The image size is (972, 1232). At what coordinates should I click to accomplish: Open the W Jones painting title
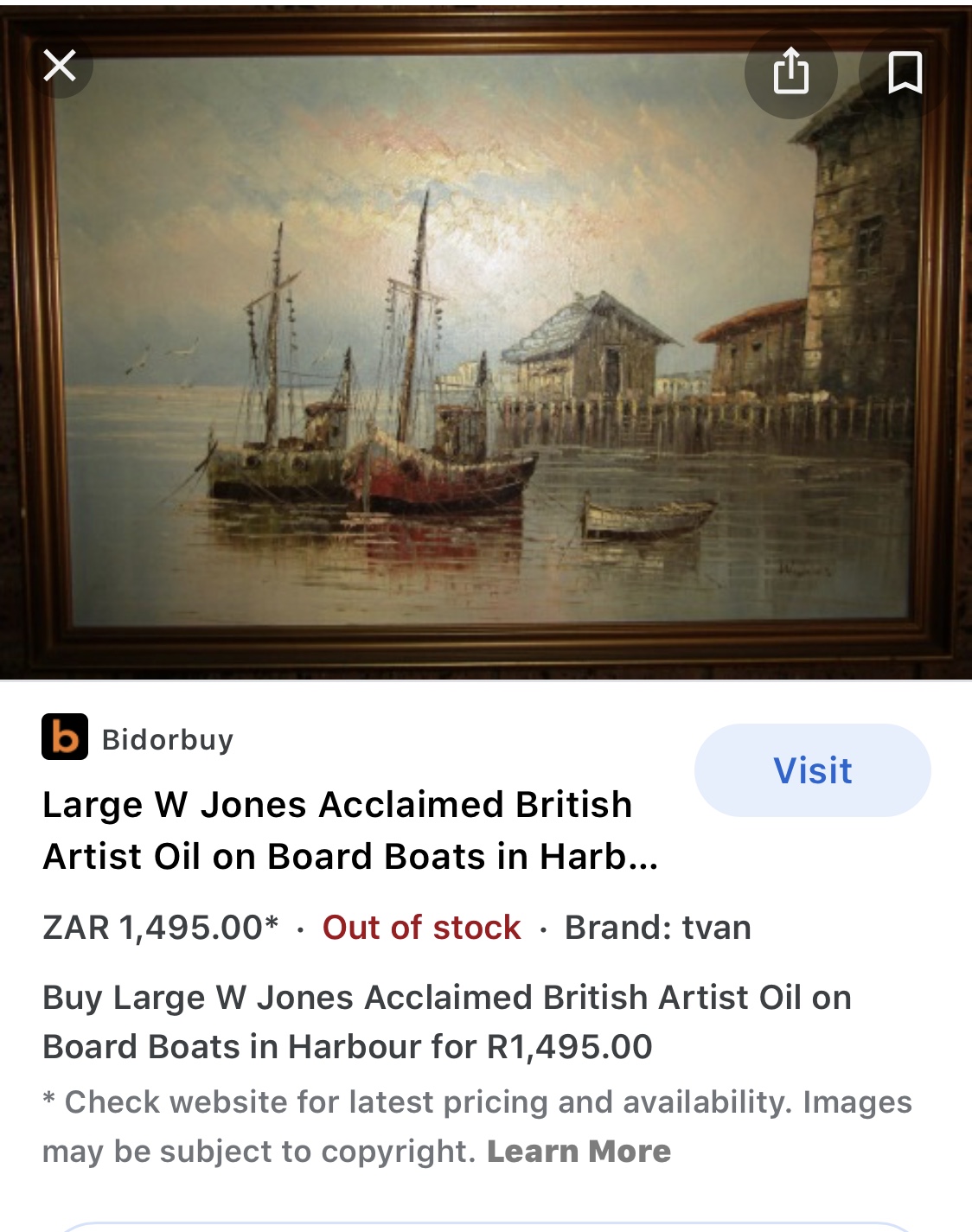coord(349,830)
